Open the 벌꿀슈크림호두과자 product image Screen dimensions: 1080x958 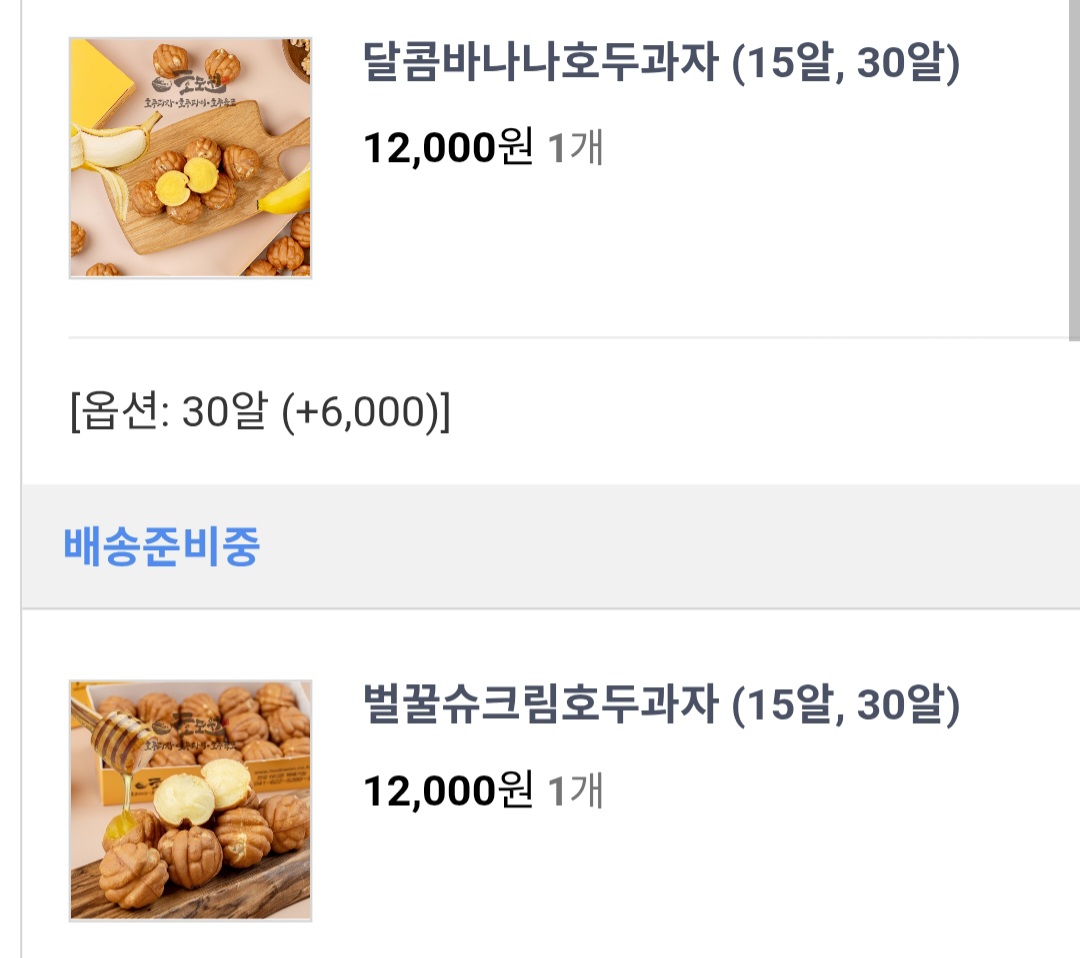[x=190, y=800]
